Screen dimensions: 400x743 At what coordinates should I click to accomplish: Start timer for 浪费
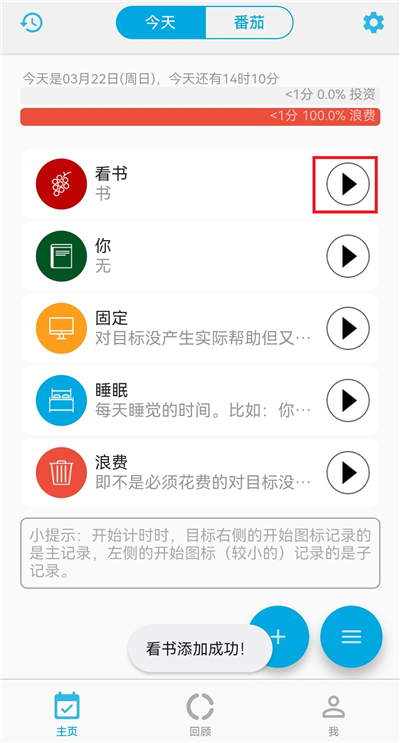pos(348,472)
